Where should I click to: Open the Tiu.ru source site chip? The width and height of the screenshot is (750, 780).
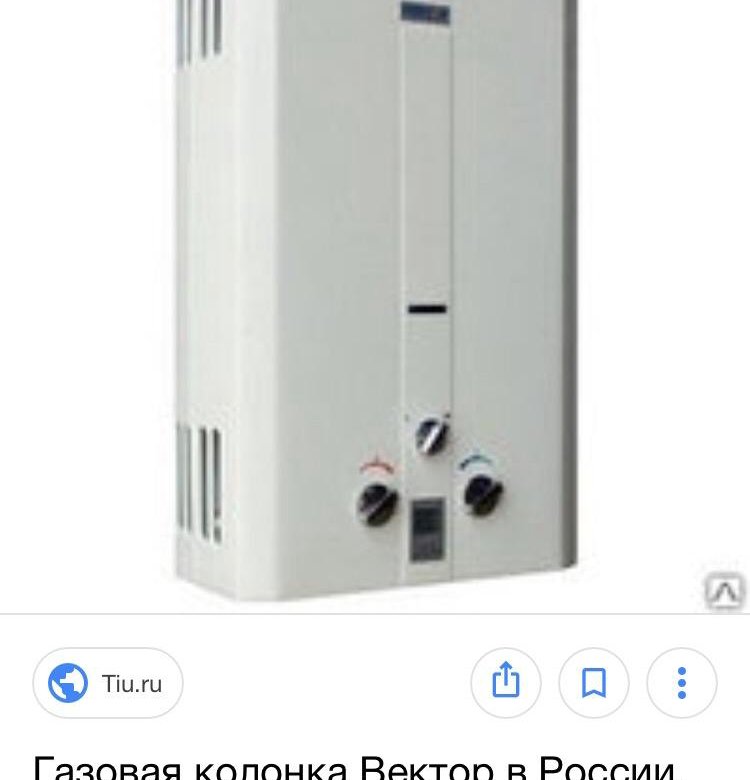pyautogui.click(x=107, y=684)
